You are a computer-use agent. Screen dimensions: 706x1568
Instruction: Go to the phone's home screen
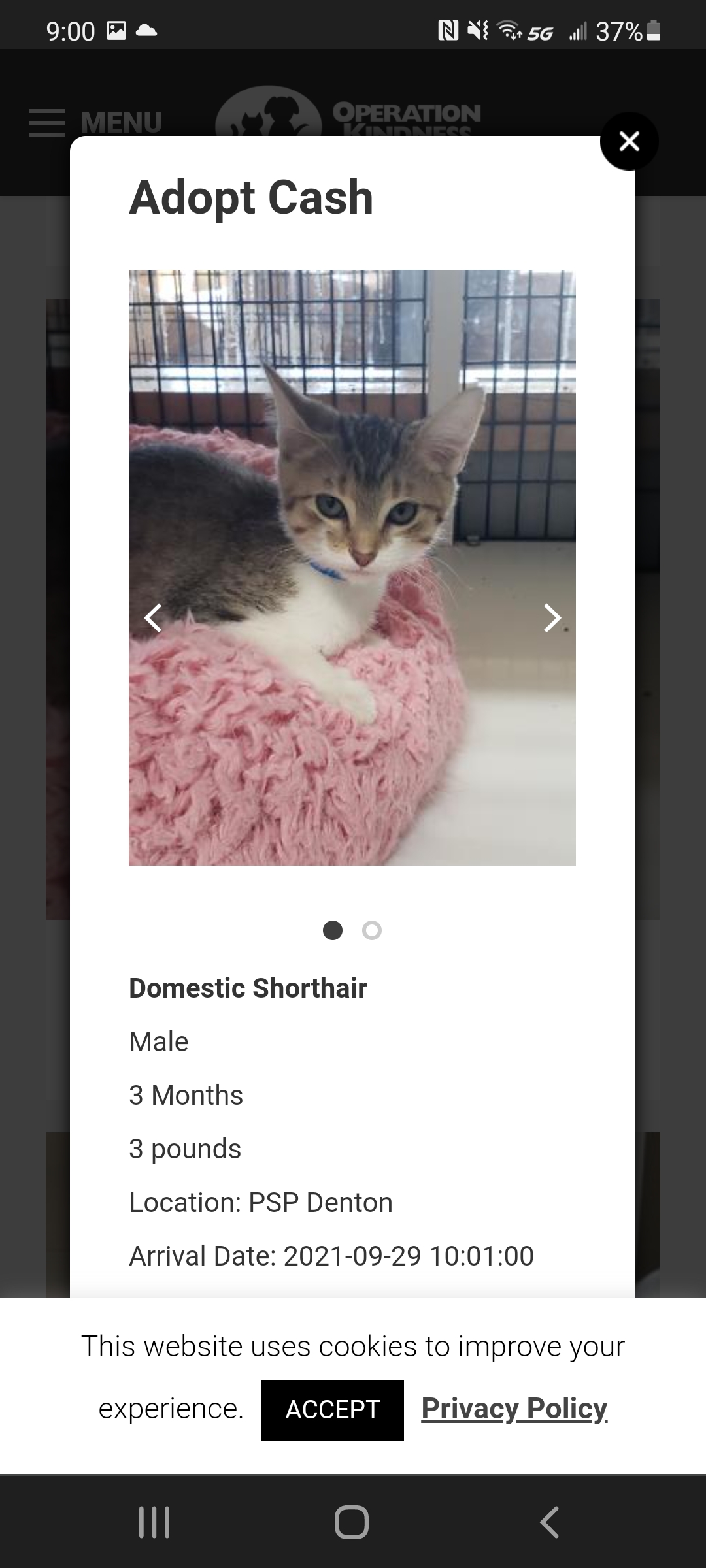click(352, 1522)
